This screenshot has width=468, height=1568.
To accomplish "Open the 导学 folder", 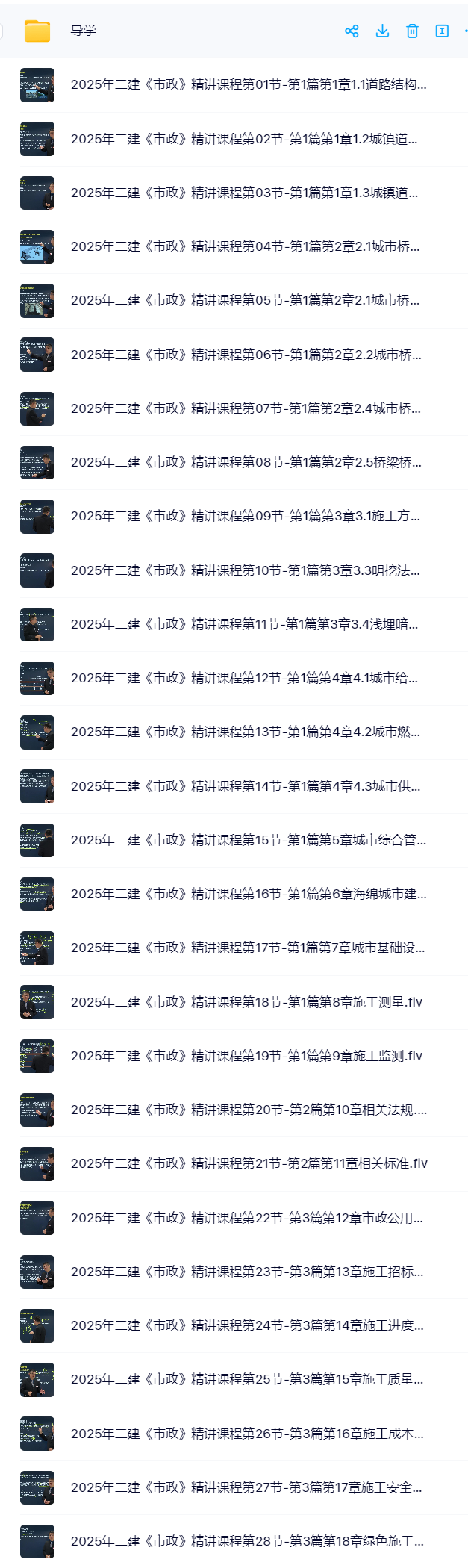I will point(83,31).
